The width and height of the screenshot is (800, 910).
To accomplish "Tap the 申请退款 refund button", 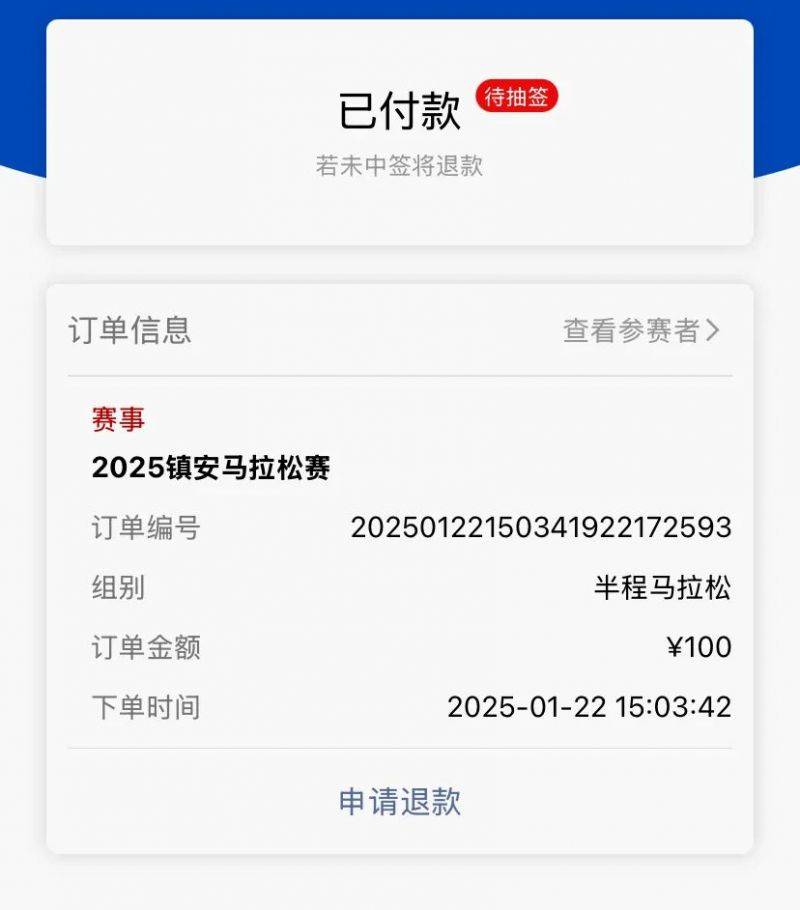I will 399,805.
